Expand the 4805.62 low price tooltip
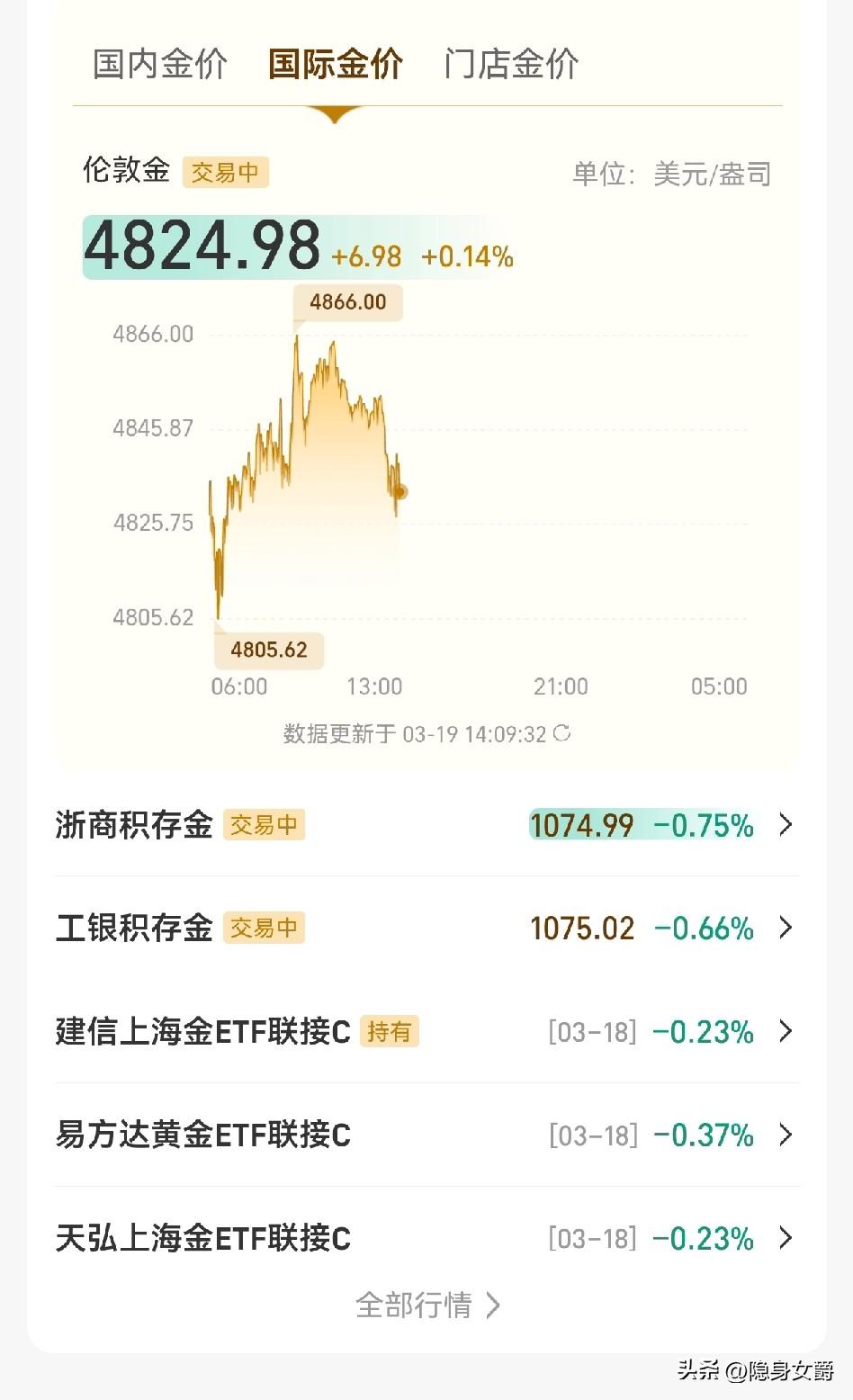The width and height of the screenshot is (853, 1400). (268, 650)
